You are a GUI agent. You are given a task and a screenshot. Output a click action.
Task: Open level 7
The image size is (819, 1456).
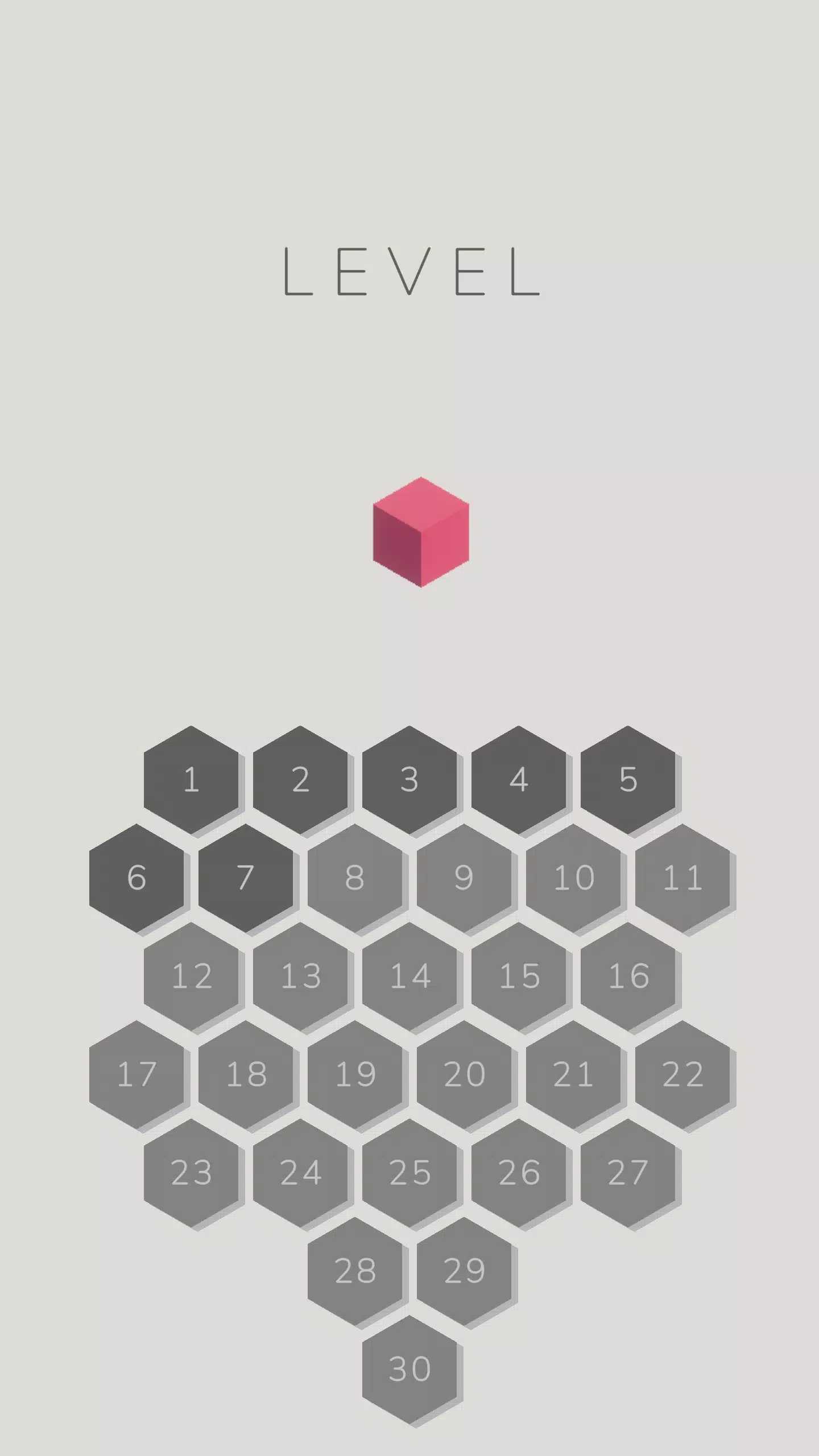point(246,878)
